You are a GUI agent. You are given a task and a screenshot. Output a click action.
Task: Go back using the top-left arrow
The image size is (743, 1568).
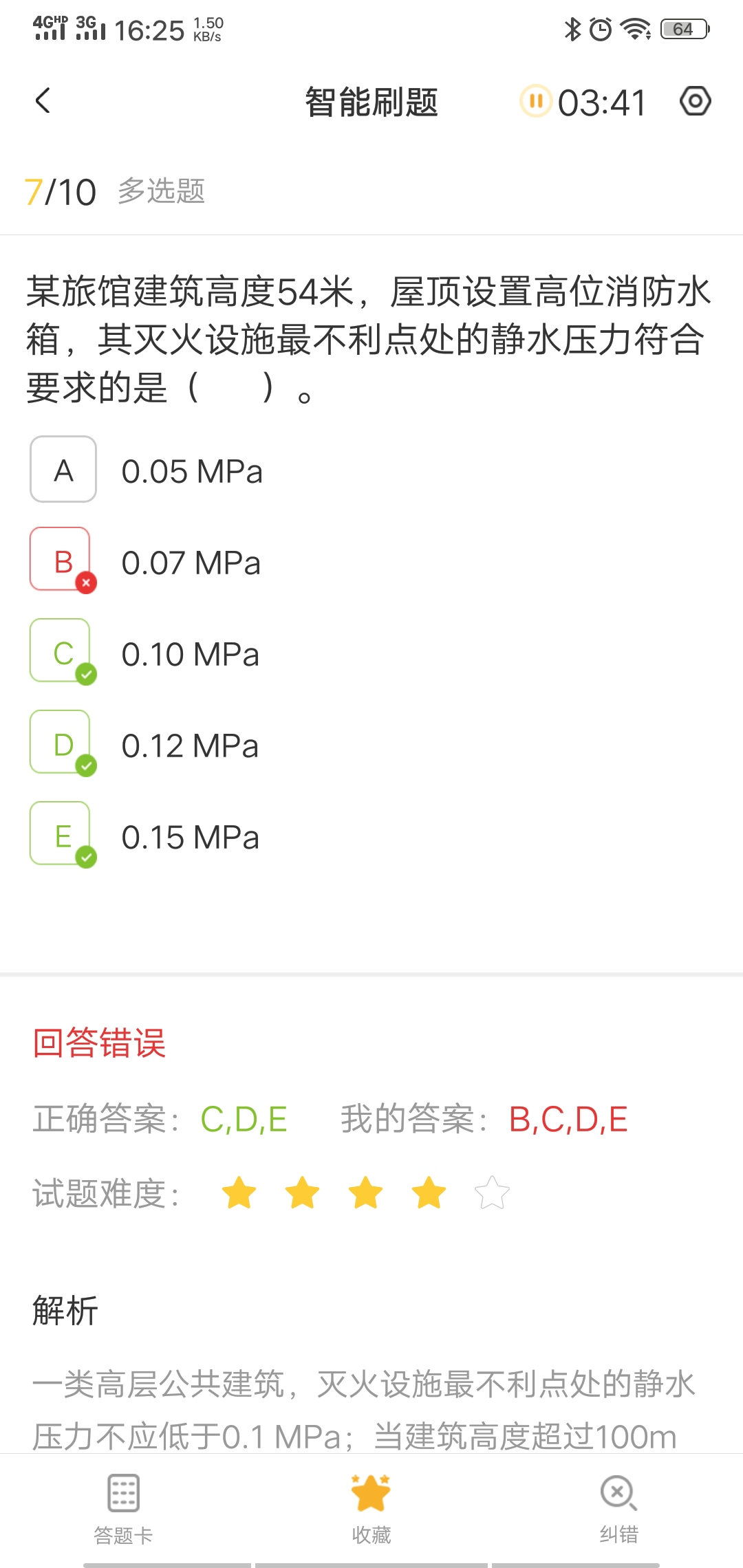[x=43, y=101]
